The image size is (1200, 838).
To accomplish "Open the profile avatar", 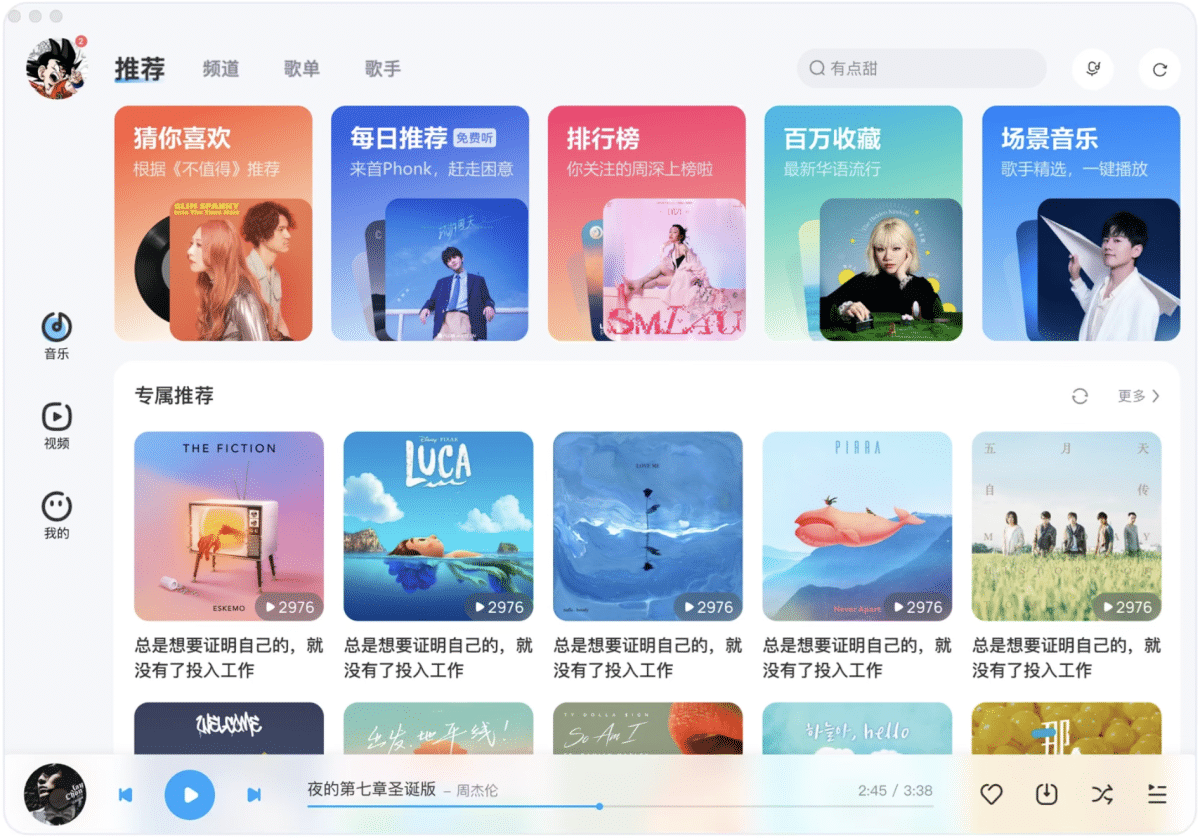I will click(56, 68).
